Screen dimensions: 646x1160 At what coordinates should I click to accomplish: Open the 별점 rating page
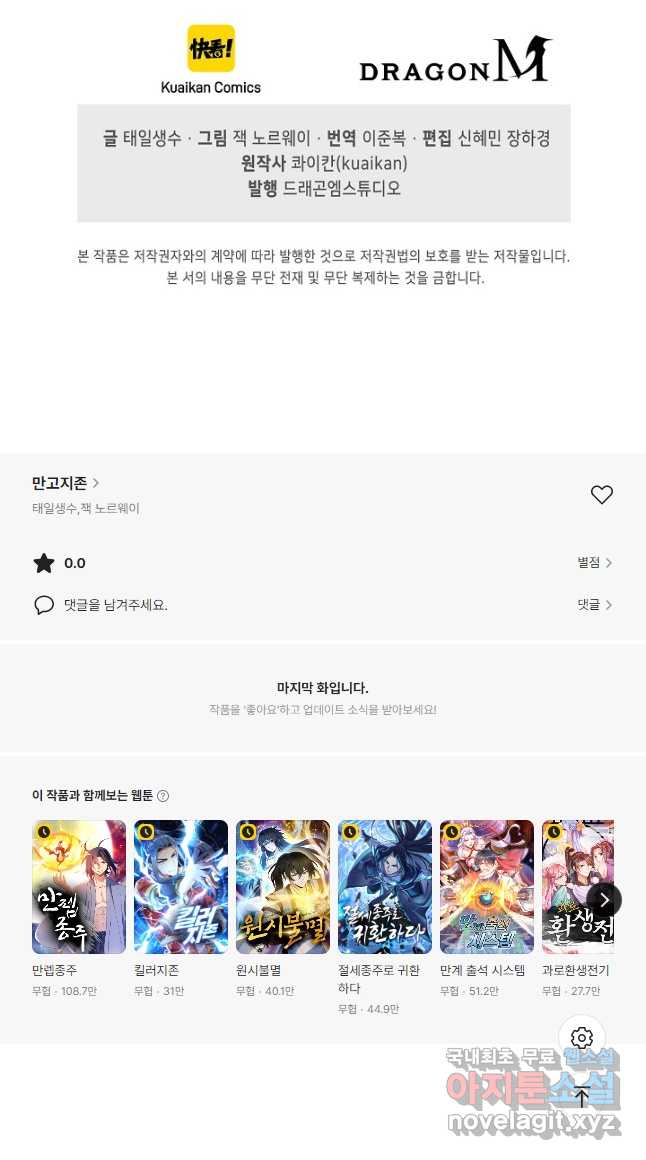click(594, 563)
